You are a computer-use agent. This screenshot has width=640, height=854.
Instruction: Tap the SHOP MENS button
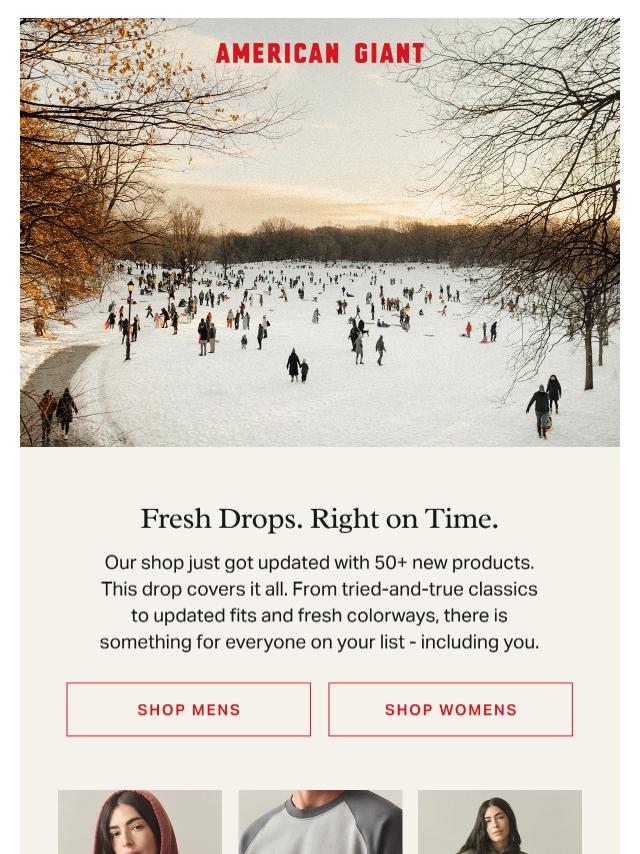[x=189, y=709]
